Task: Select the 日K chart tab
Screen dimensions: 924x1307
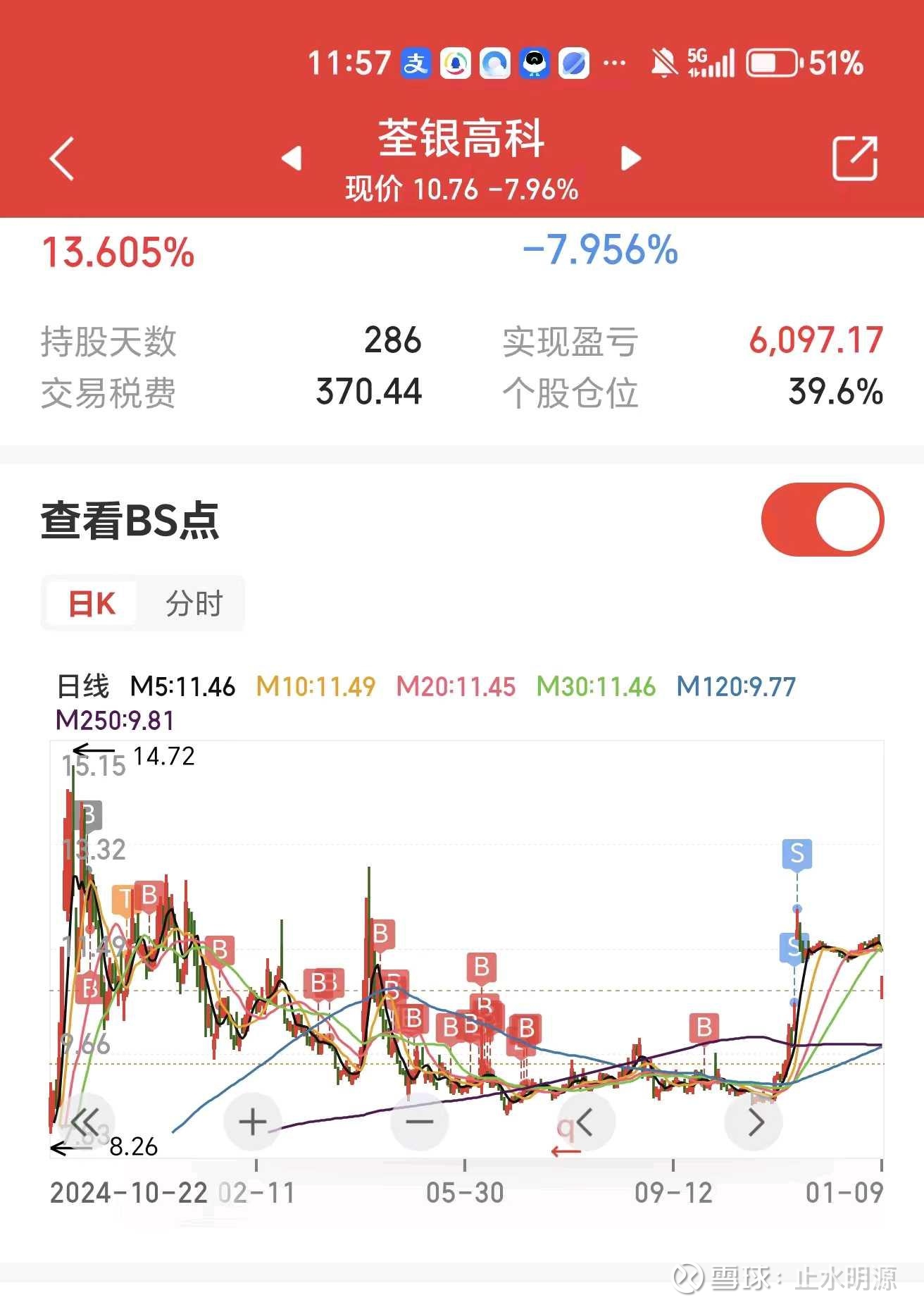Action: coord(92,604)
